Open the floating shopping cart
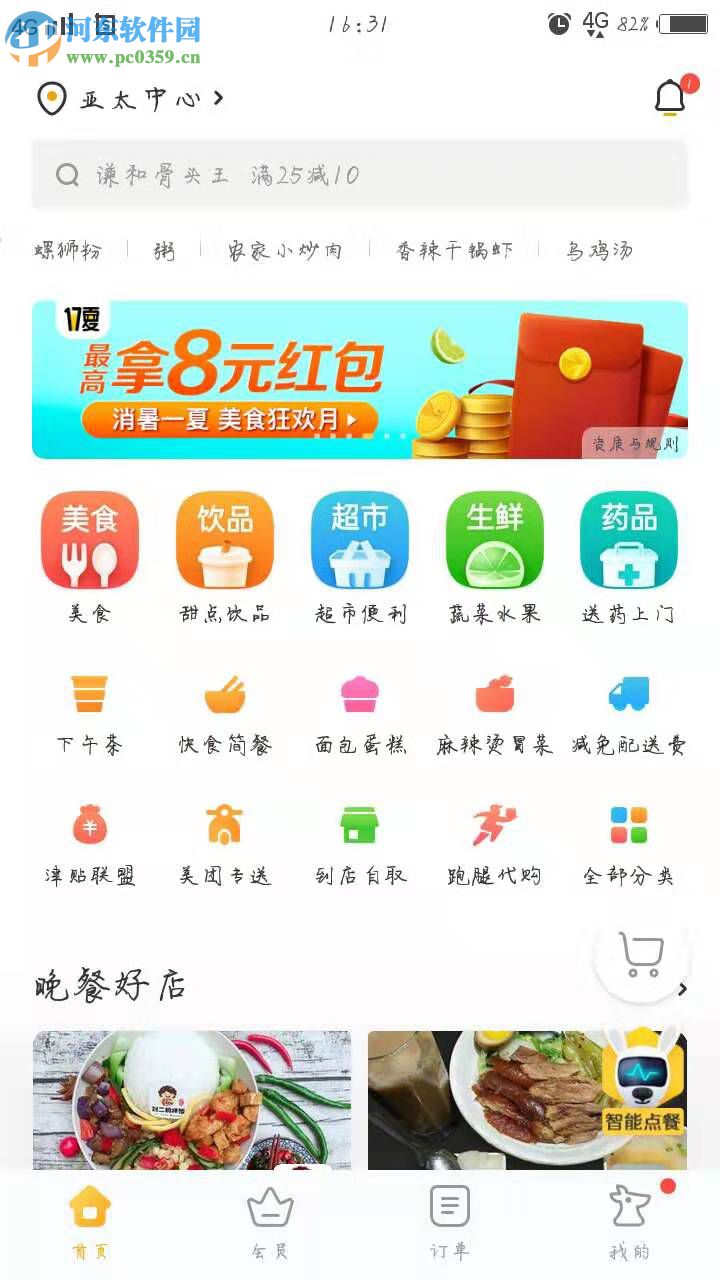 [x=641, y=955]
